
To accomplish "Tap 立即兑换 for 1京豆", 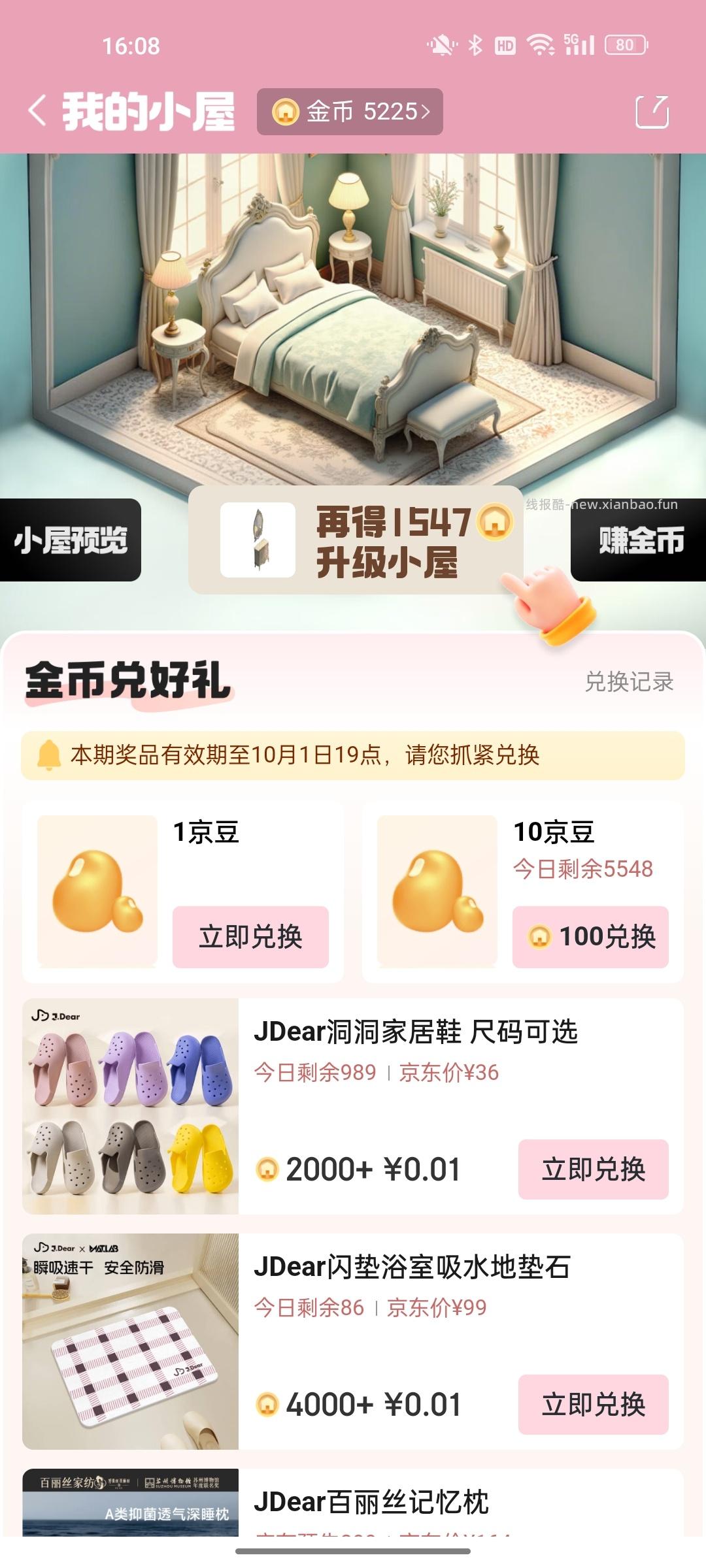I will [250, 937].
